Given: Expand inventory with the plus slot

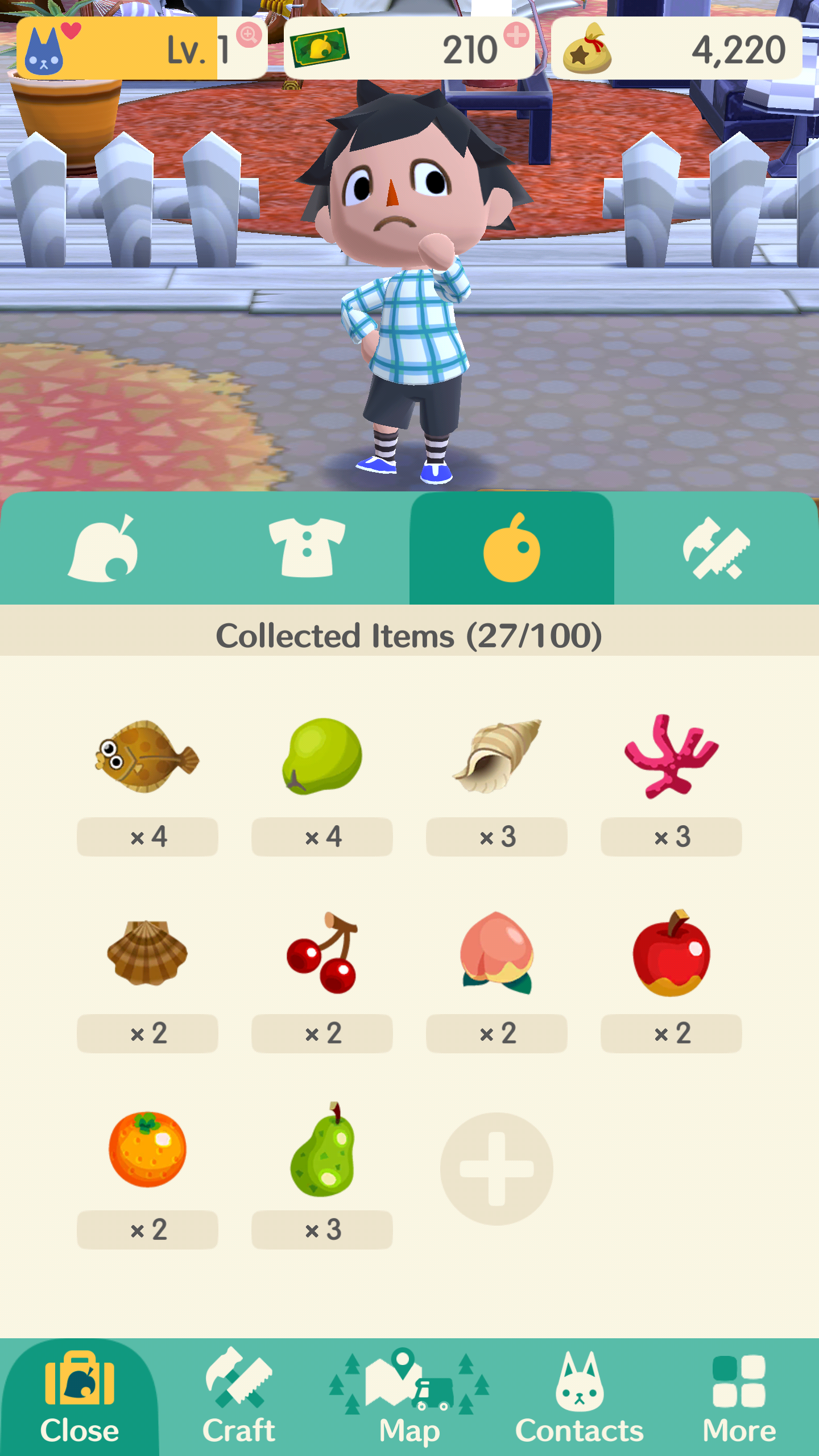Looking at the screenshot, I should pos(497,1169).
